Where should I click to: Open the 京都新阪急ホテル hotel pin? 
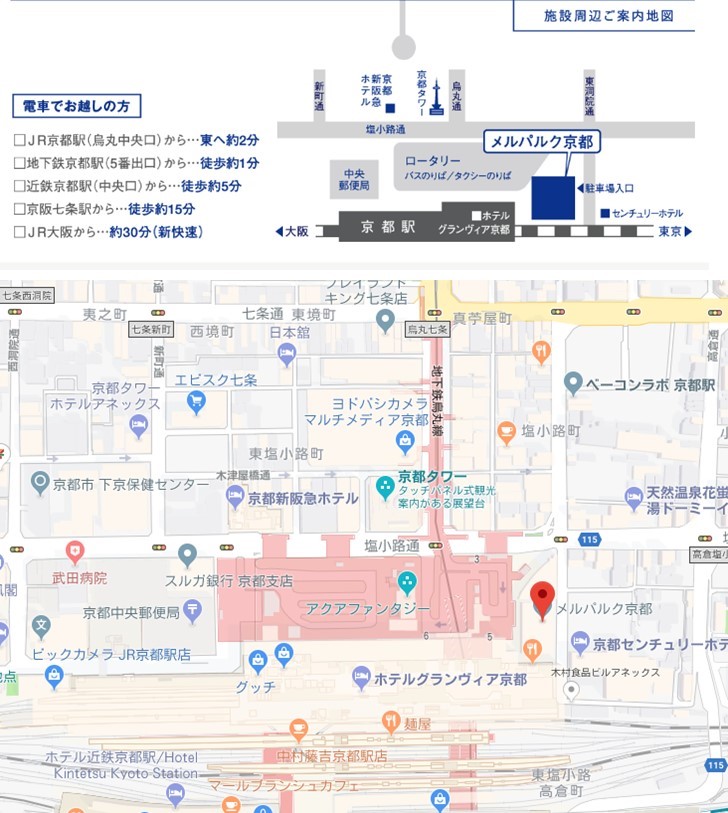click(x=235, y=496)
